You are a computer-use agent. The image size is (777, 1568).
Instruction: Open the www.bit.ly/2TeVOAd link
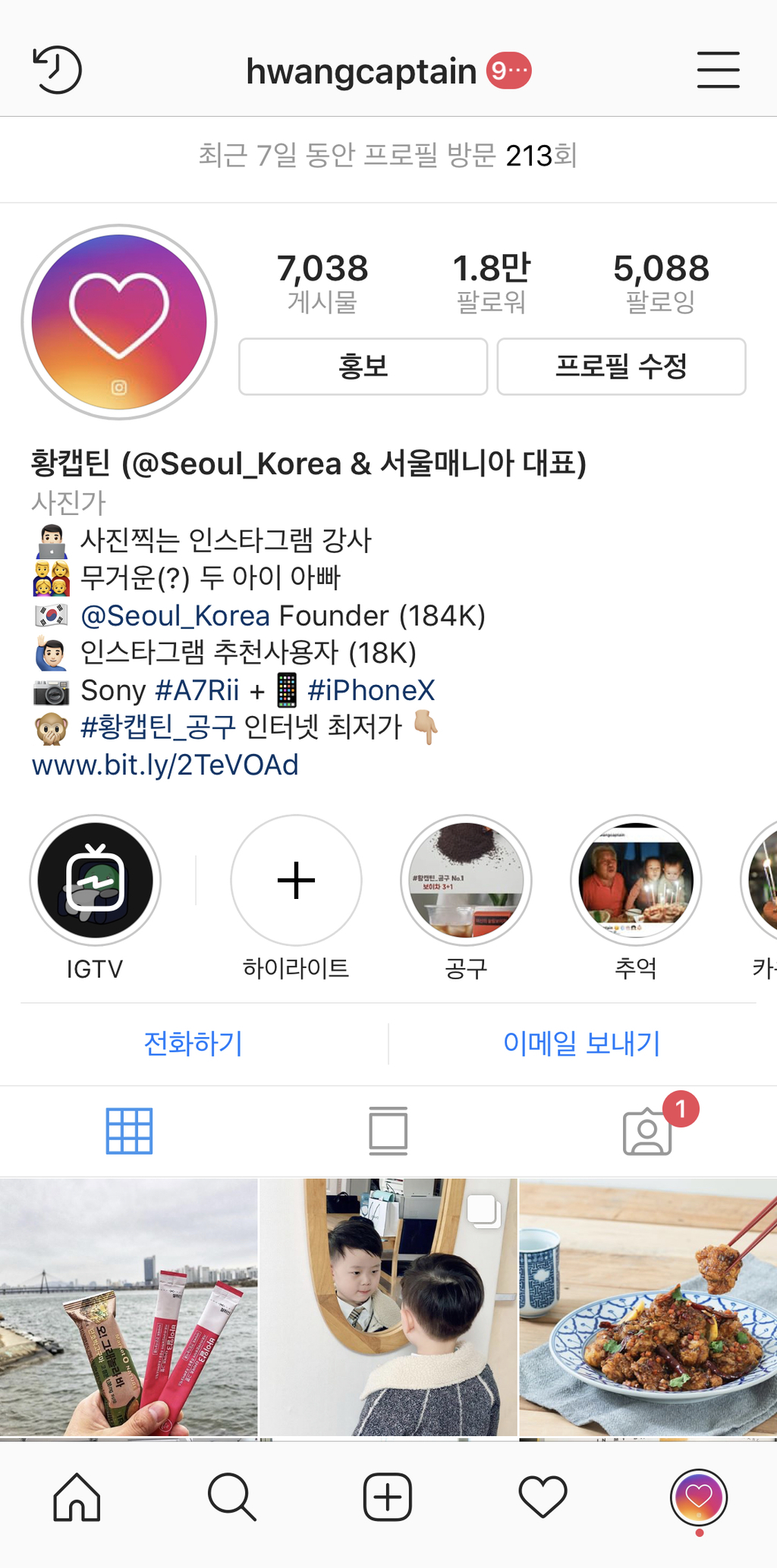[x=165, y=765]
